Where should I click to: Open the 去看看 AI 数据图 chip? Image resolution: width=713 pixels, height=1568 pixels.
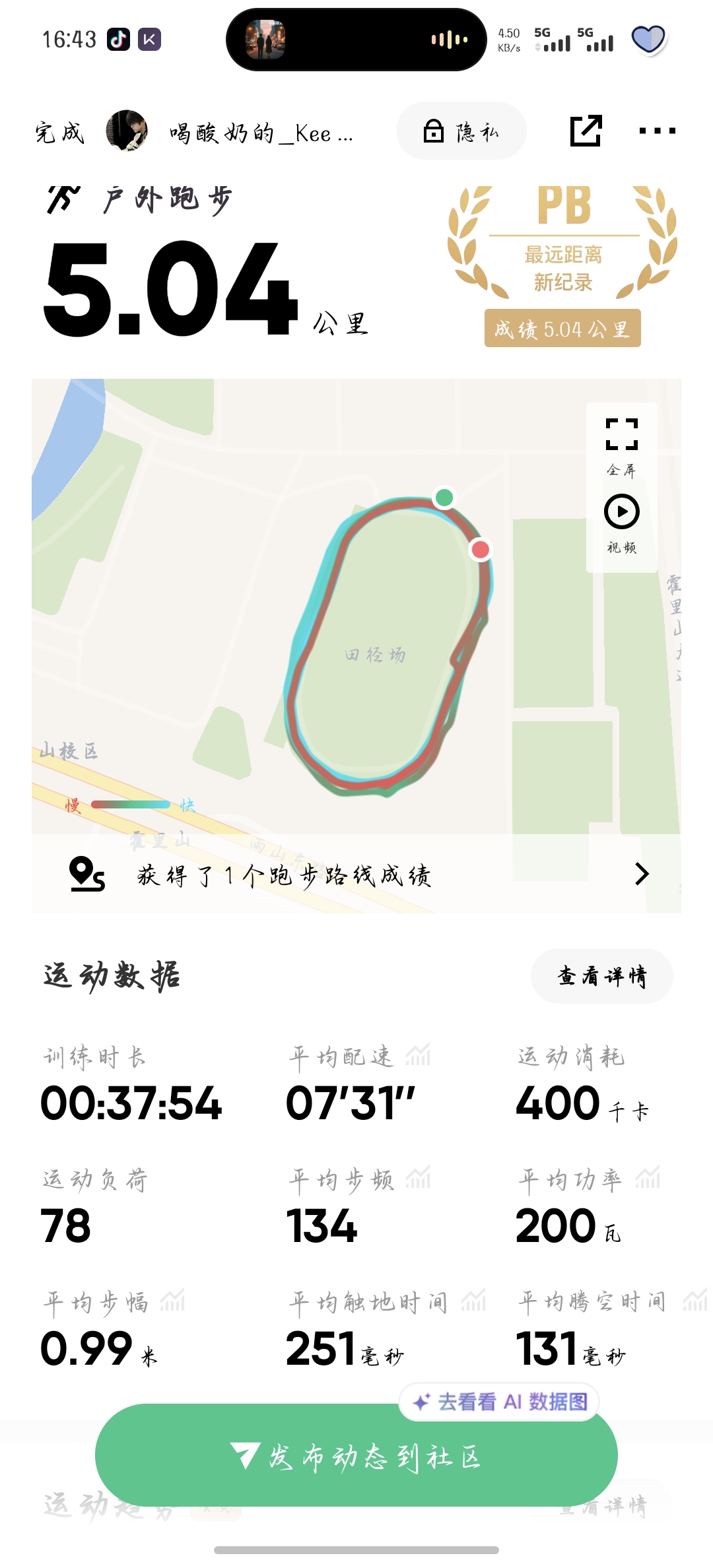(499, 1402)
